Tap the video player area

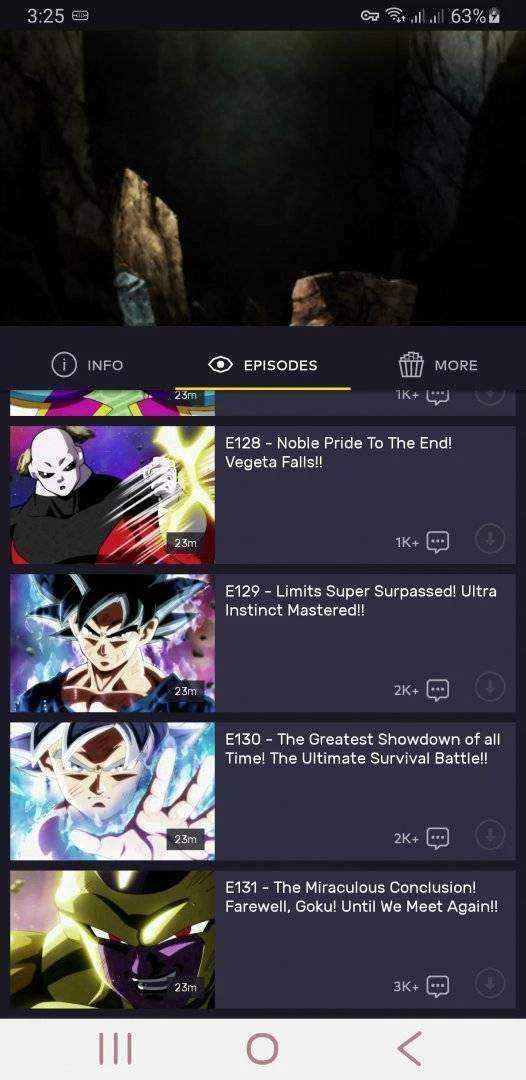click(263, 178)
